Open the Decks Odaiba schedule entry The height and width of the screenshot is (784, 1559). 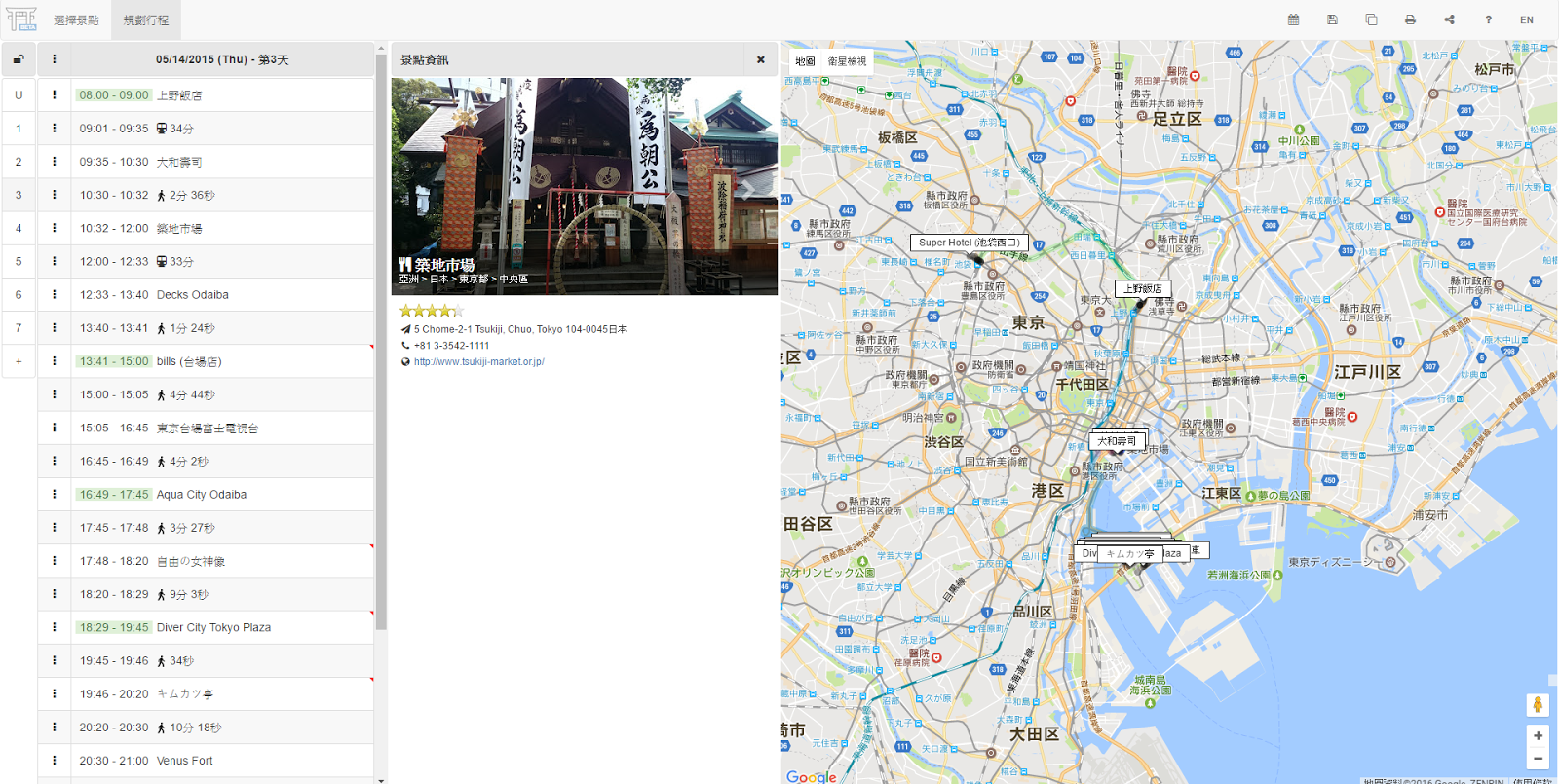(206, 294)
